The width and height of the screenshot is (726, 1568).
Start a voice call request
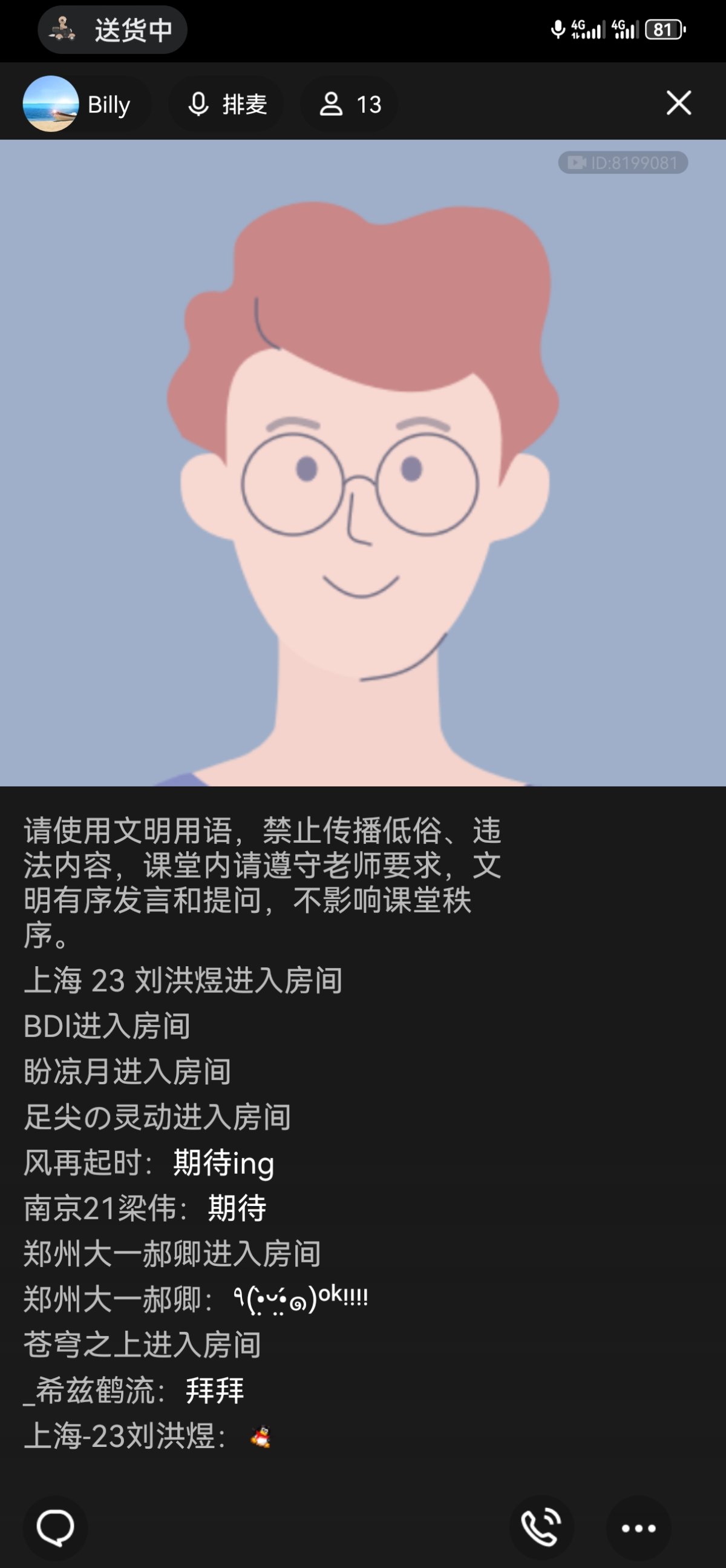pyautogui.click(x=540, y=1528)
